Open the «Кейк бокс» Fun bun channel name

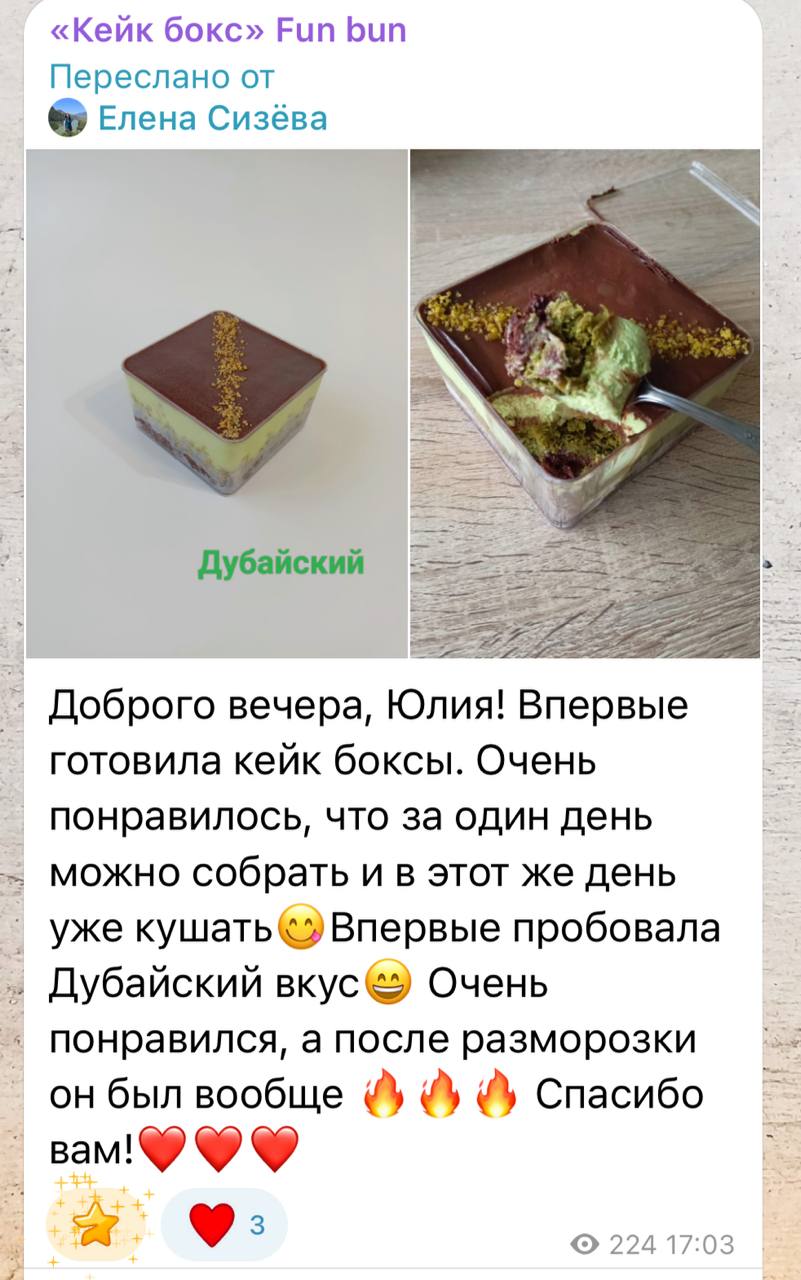click(228, 31)
